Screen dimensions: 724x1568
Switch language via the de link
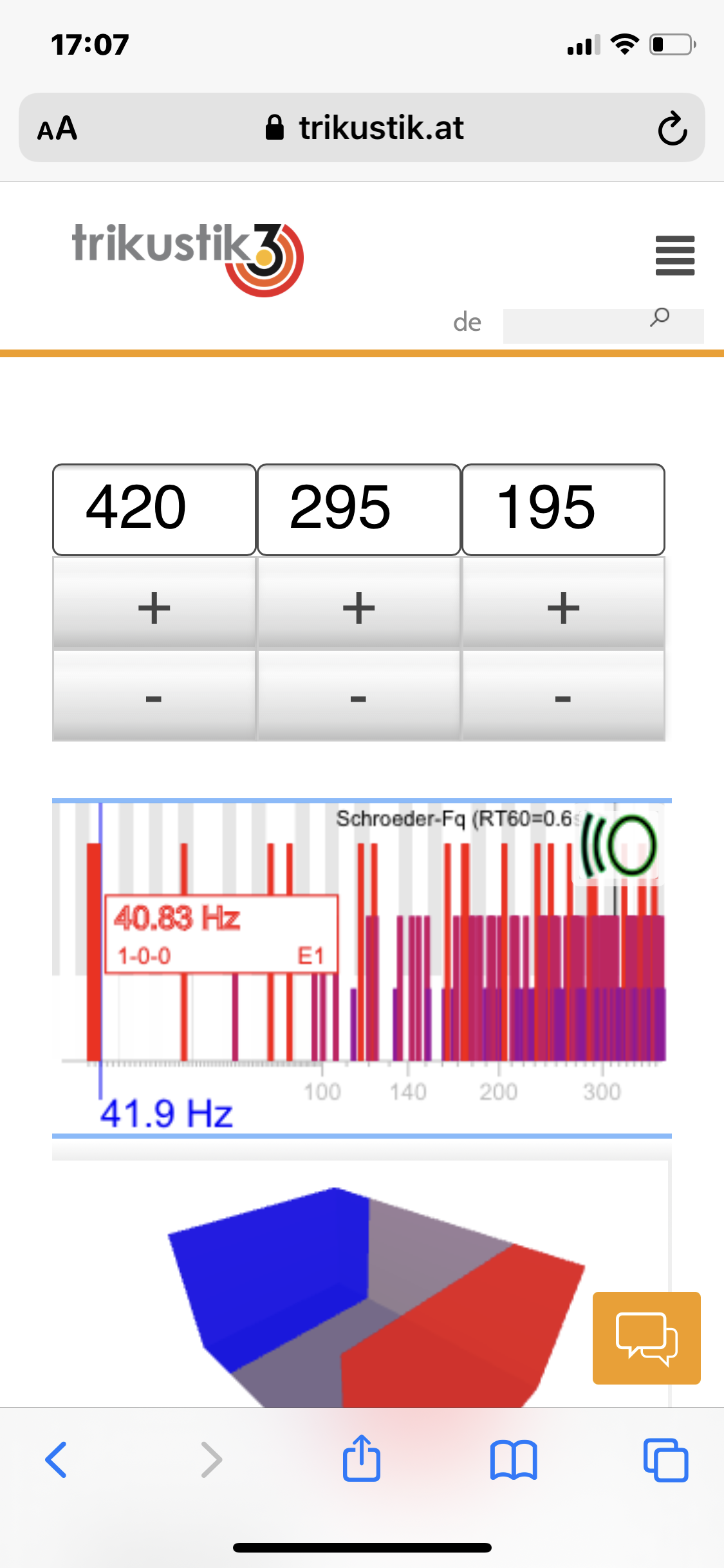point(467,322)
